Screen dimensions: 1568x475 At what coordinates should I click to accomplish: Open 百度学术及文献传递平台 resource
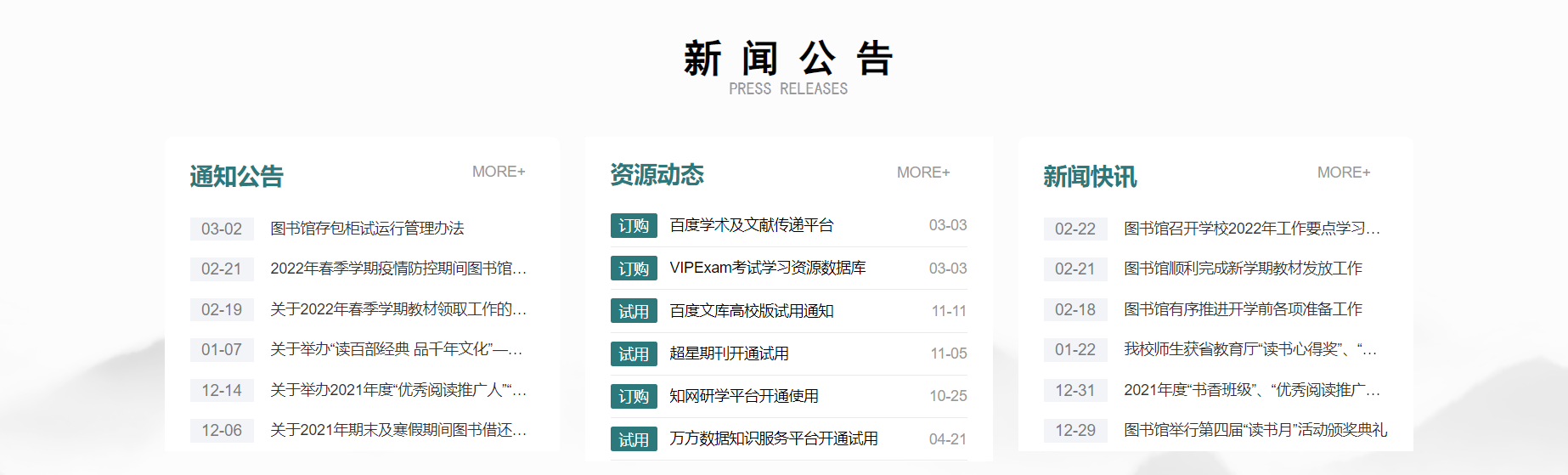tap(751, 225)
